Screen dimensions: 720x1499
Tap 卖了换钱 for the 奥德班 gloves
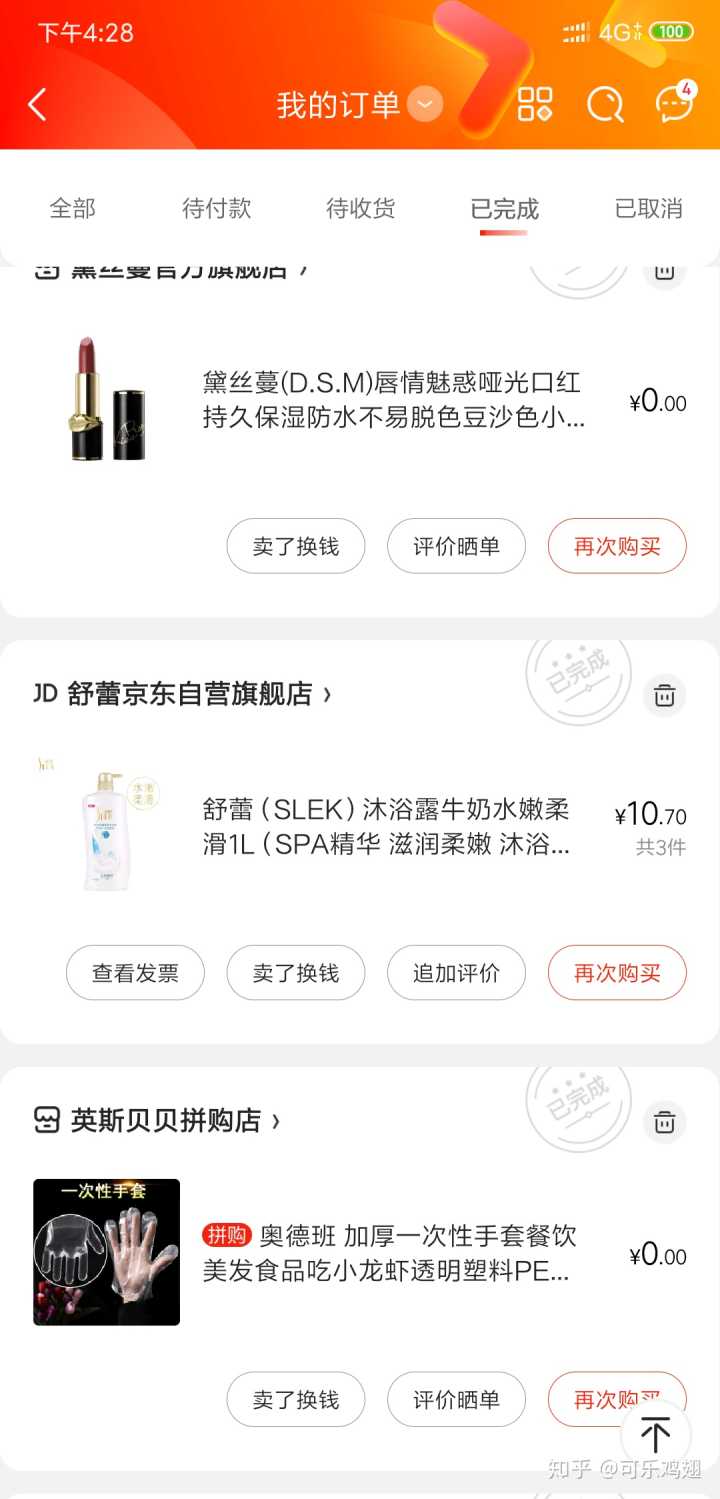pyautogui.click(x=296, y=1400)
